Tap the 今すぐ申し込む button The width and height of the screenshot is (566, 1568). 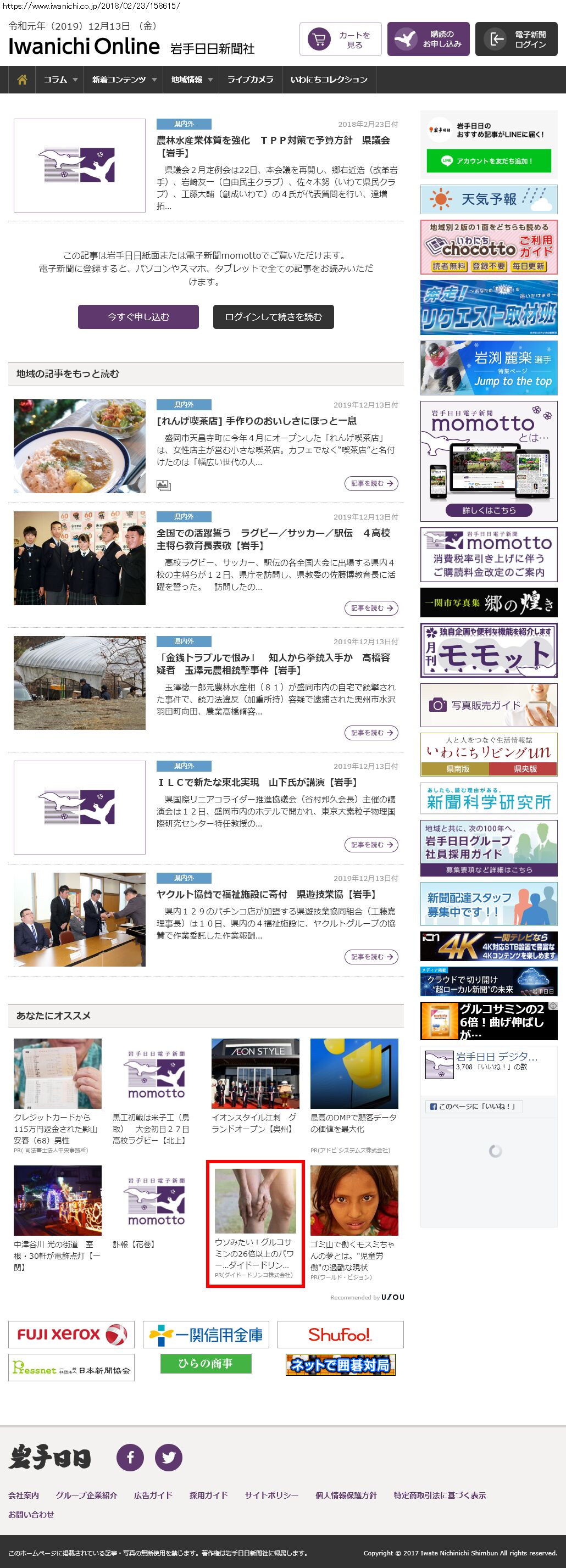(138, 317)
